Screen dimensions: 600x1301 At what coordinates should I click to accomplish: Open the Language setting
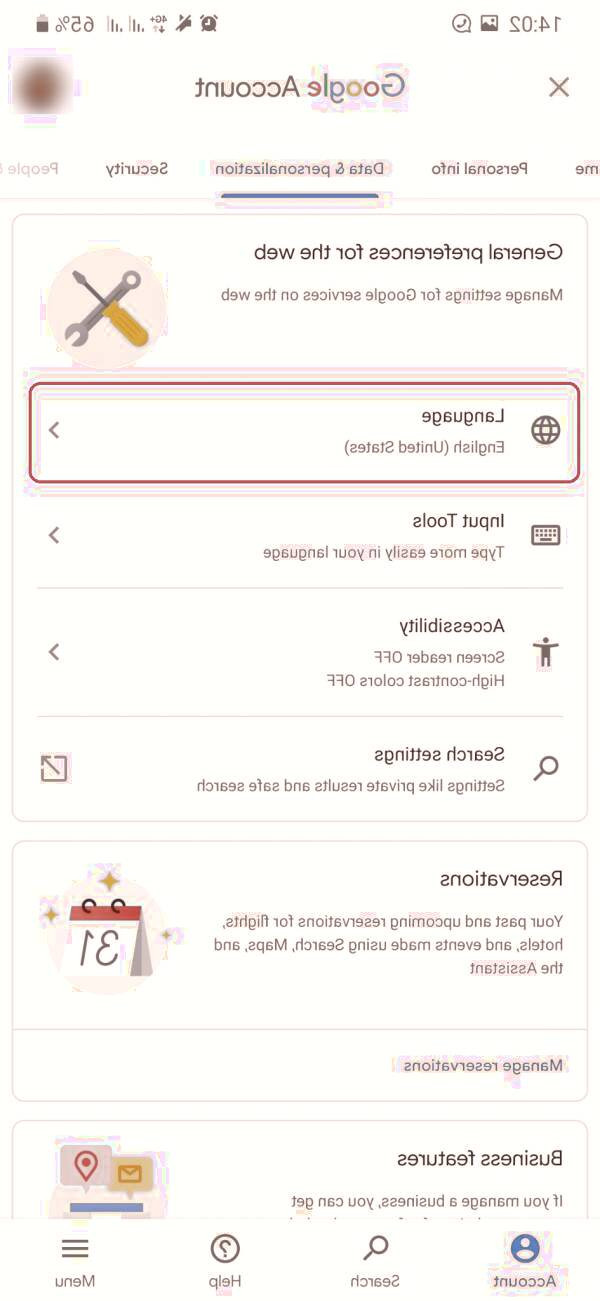coord(304,432)
